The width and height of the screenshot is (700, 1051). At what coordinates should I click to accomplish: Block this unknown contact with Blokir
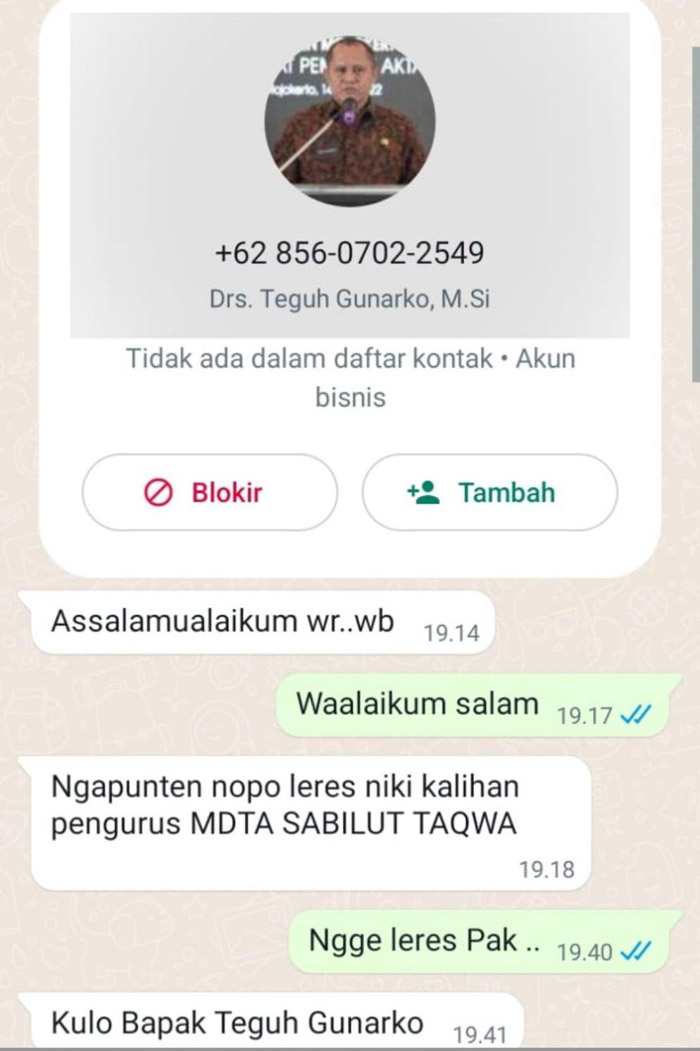coord(210,492)
